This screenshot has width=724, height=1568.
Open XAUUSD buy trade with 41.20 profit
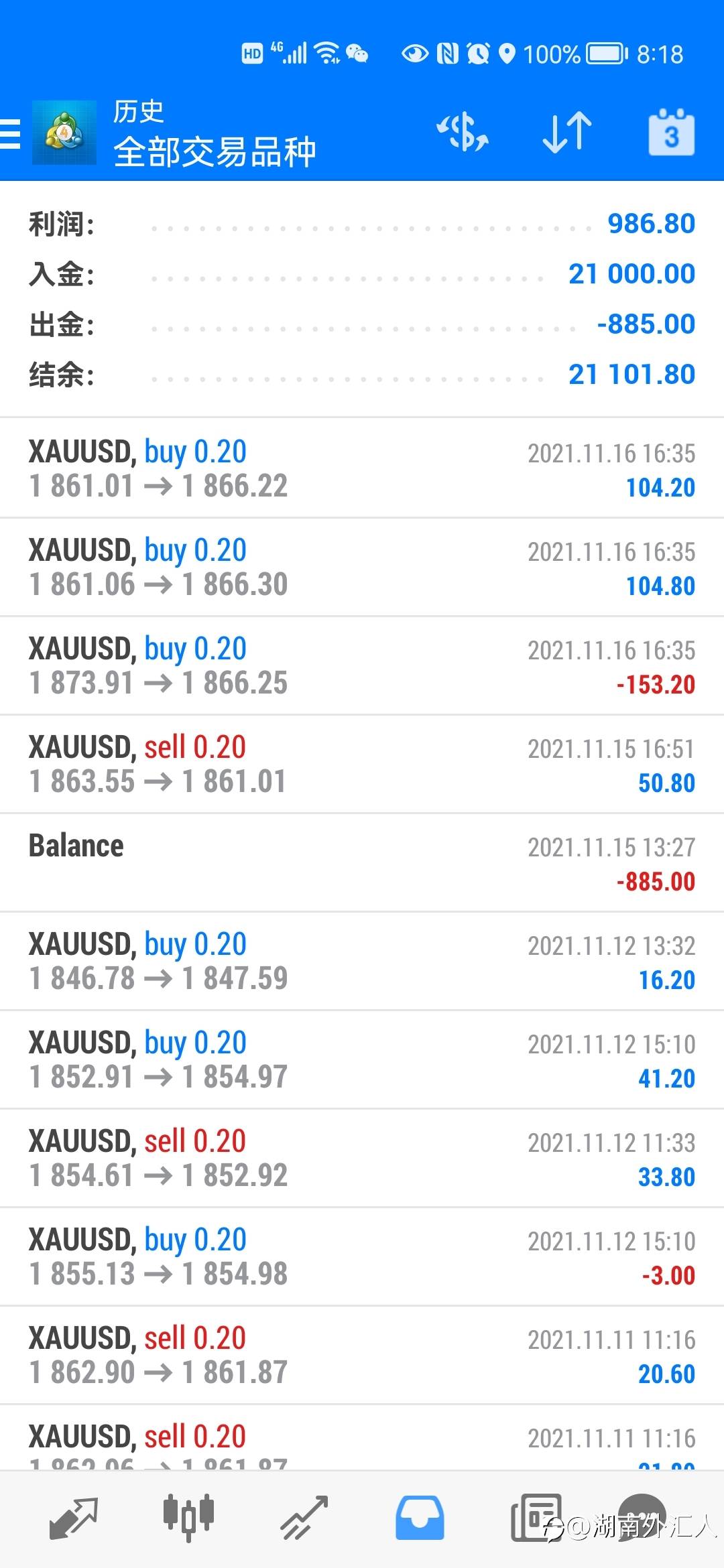[362, 1059]
